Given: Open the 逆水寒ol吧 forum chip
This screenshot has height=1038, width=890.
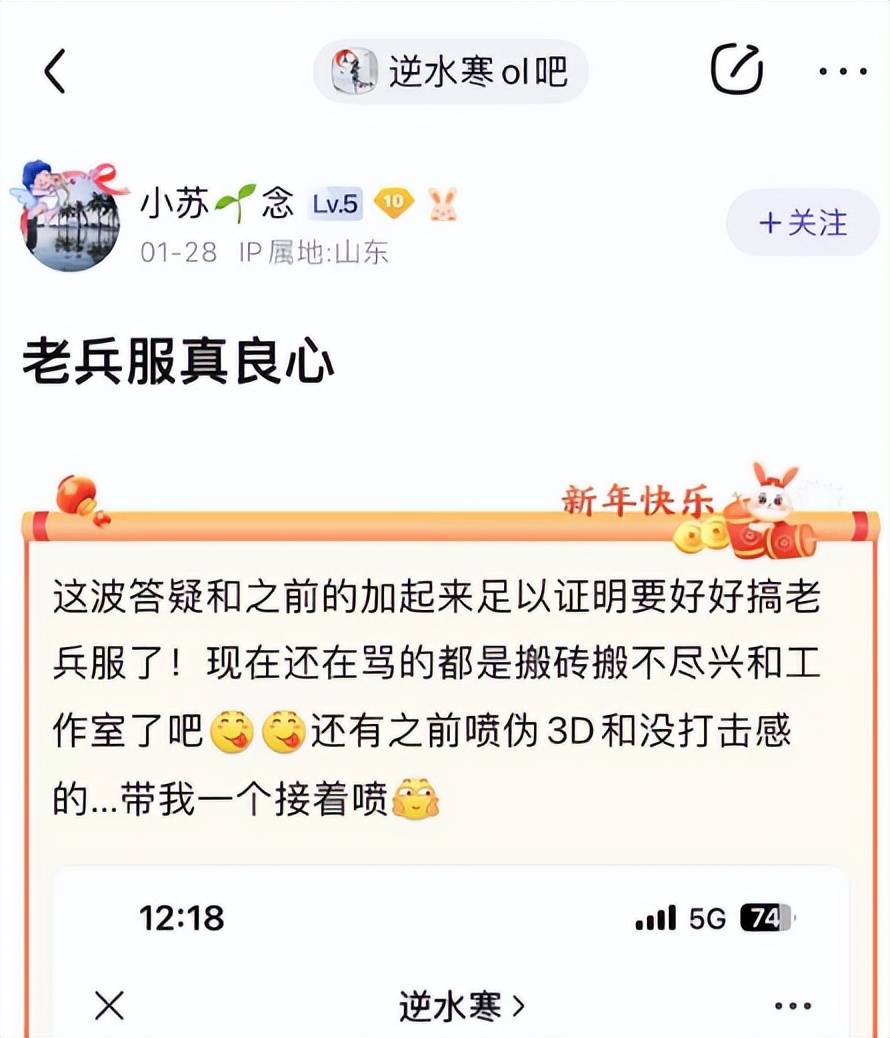Looking at the screenshot, I should pos(451,72).
